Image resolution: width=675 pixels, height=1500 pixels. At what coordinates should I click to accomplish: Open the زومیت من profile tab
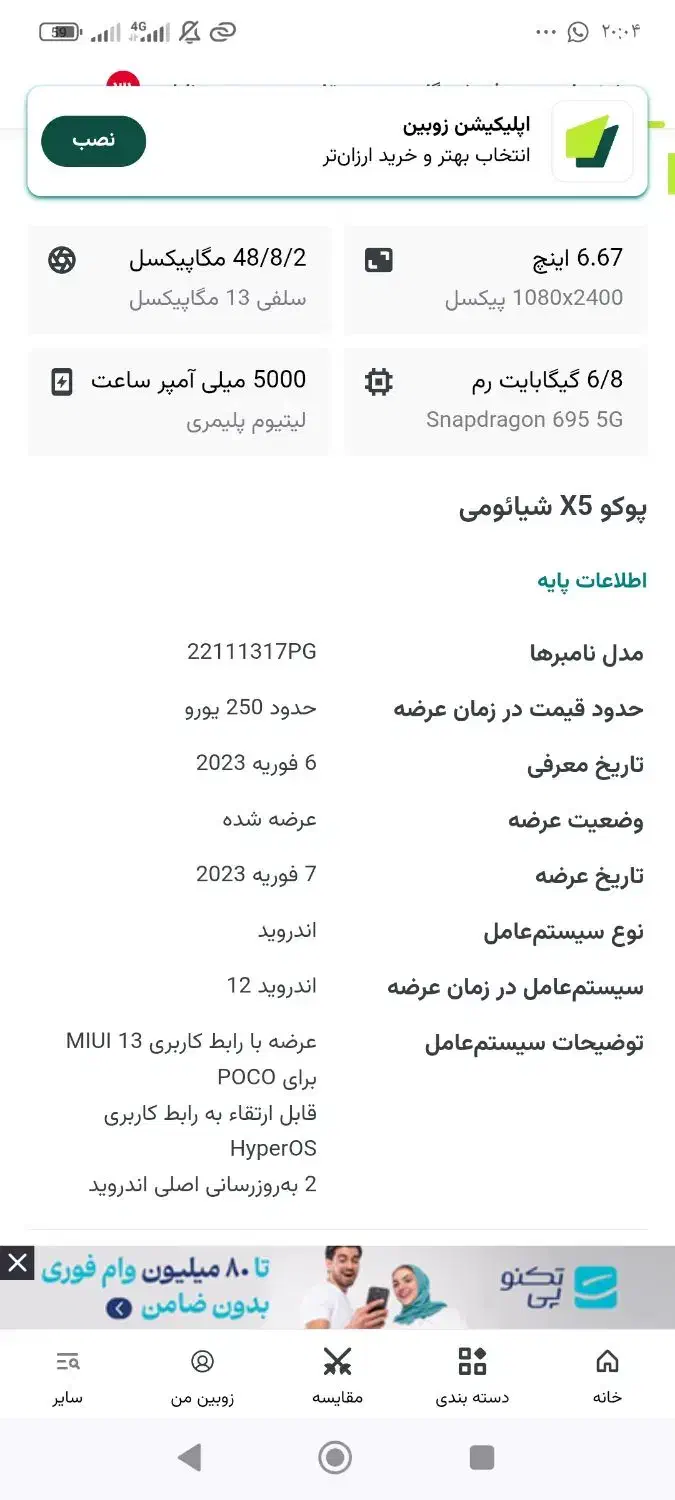coord(202,1375)
